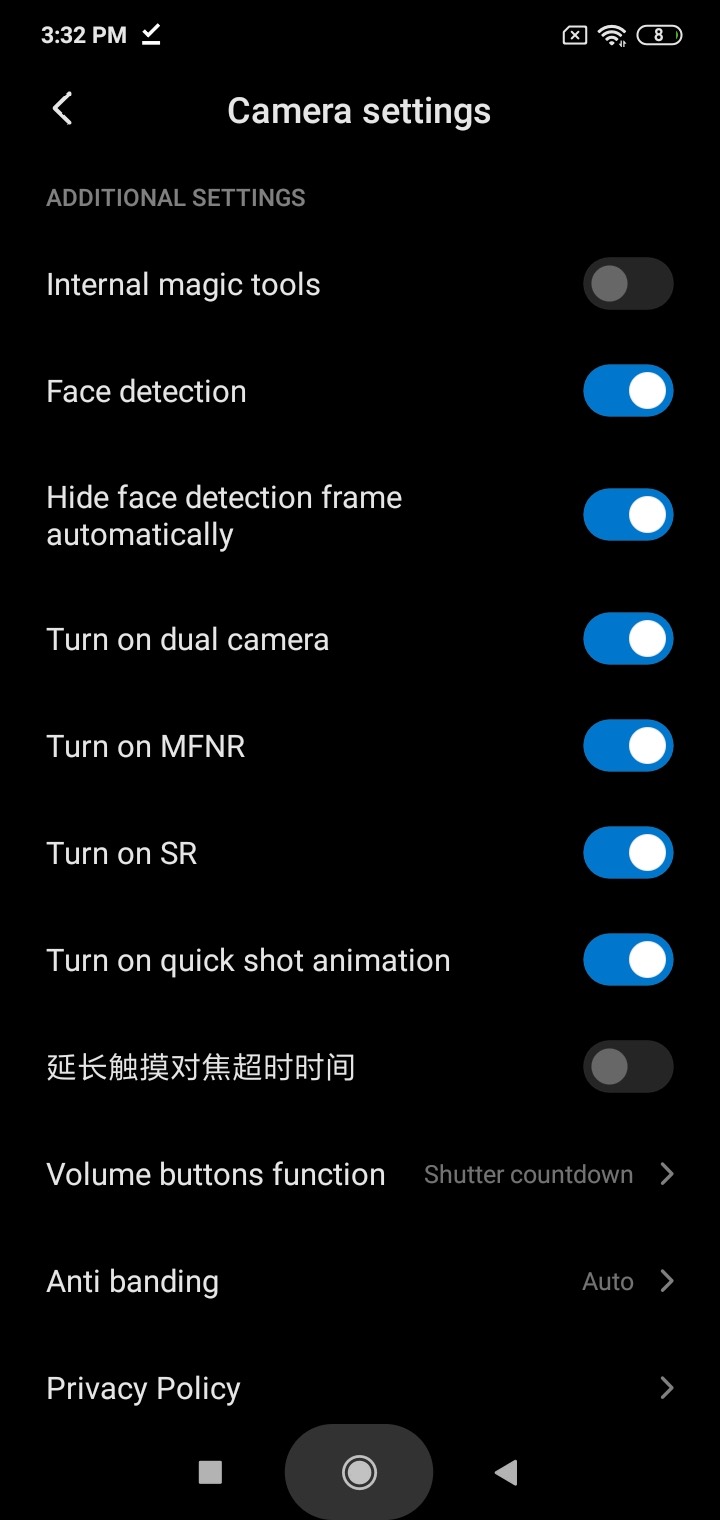Enable Internal magic tools switch
720x1520 pixels.
coord(628,284)
